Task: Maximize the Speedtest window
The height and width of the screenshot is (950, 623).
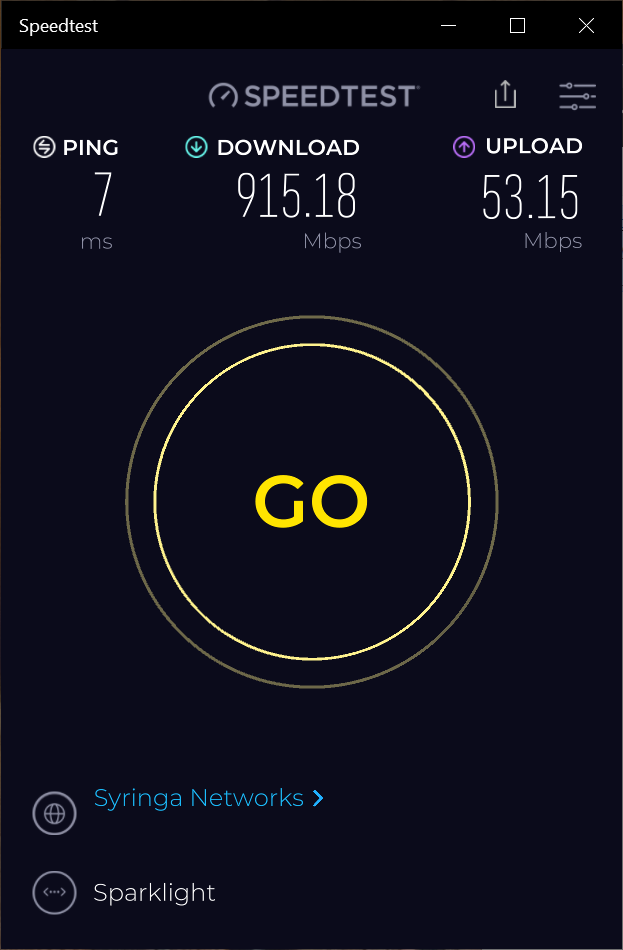Action: 517,26
